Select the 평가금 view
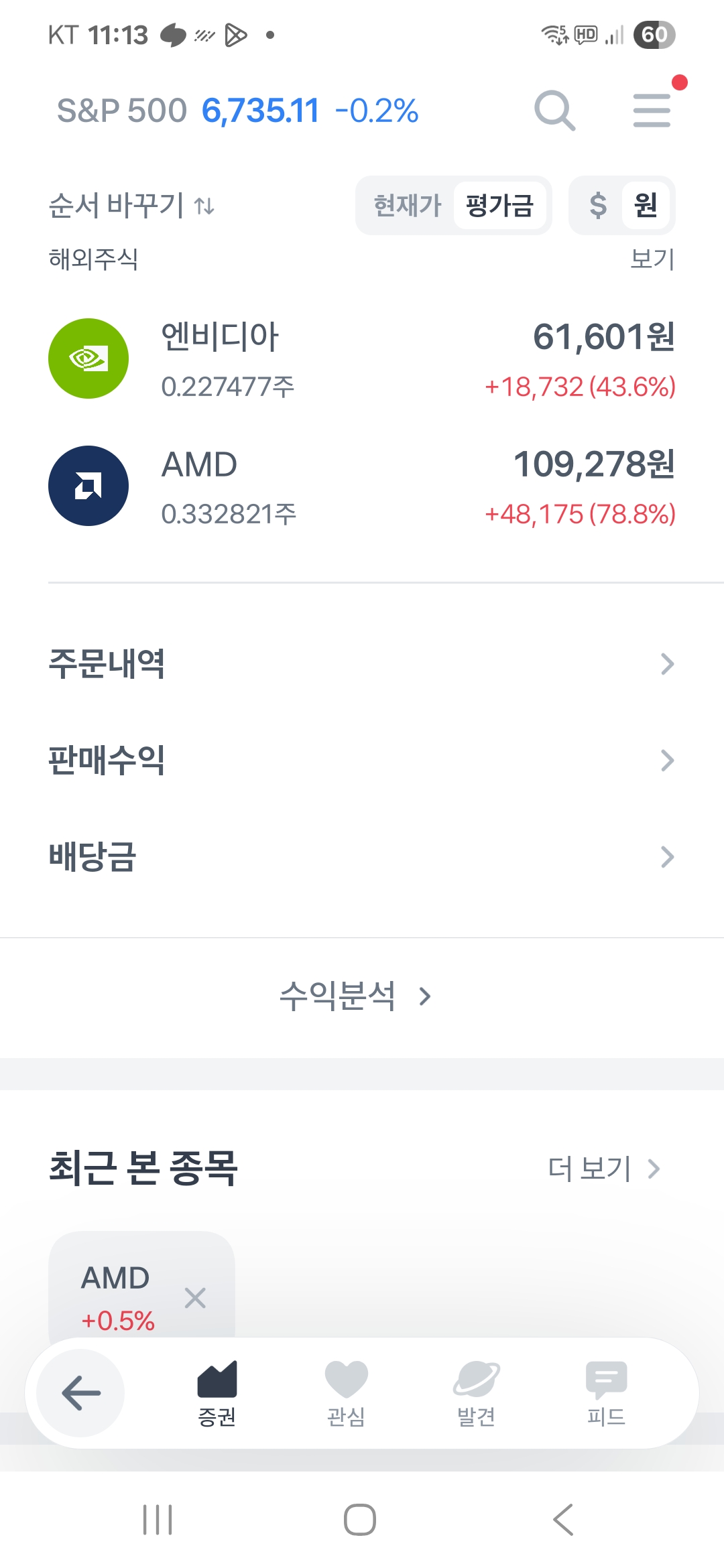Viewport: 724px width, 1568px height. tap(499, 206)
